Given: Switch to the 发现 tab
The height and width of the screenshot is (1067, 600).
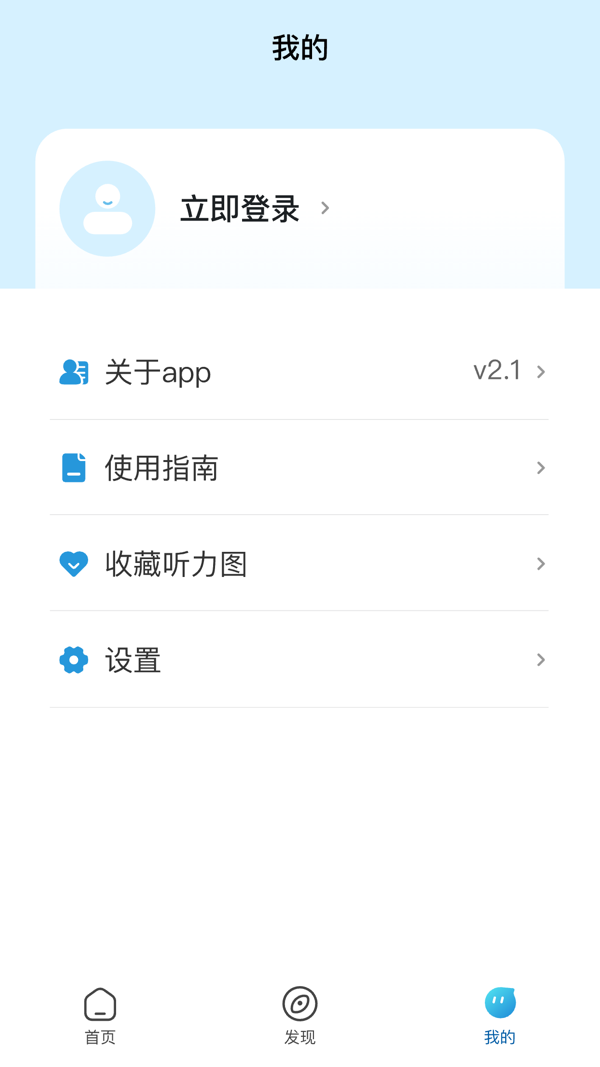Looking at the screenshot, I should click(300, 1015).
